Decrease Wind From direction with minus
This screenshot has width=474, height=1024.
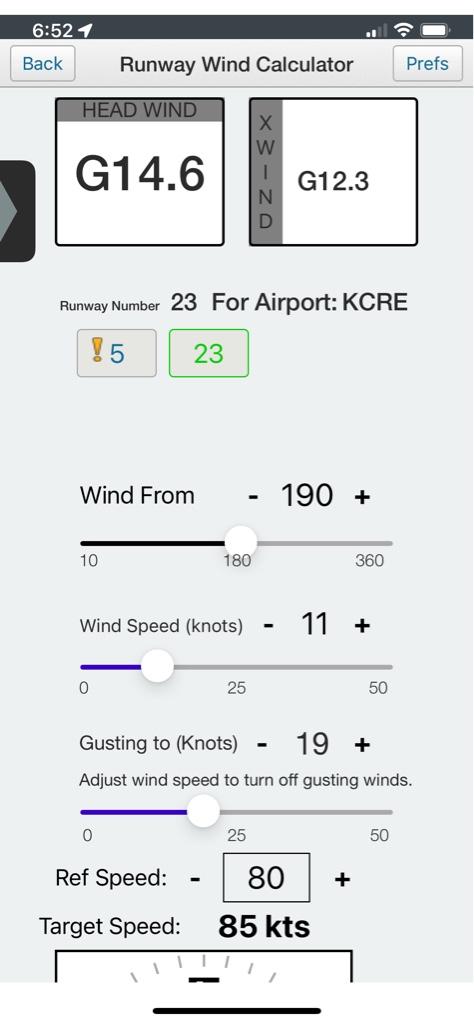pos(253,498)
